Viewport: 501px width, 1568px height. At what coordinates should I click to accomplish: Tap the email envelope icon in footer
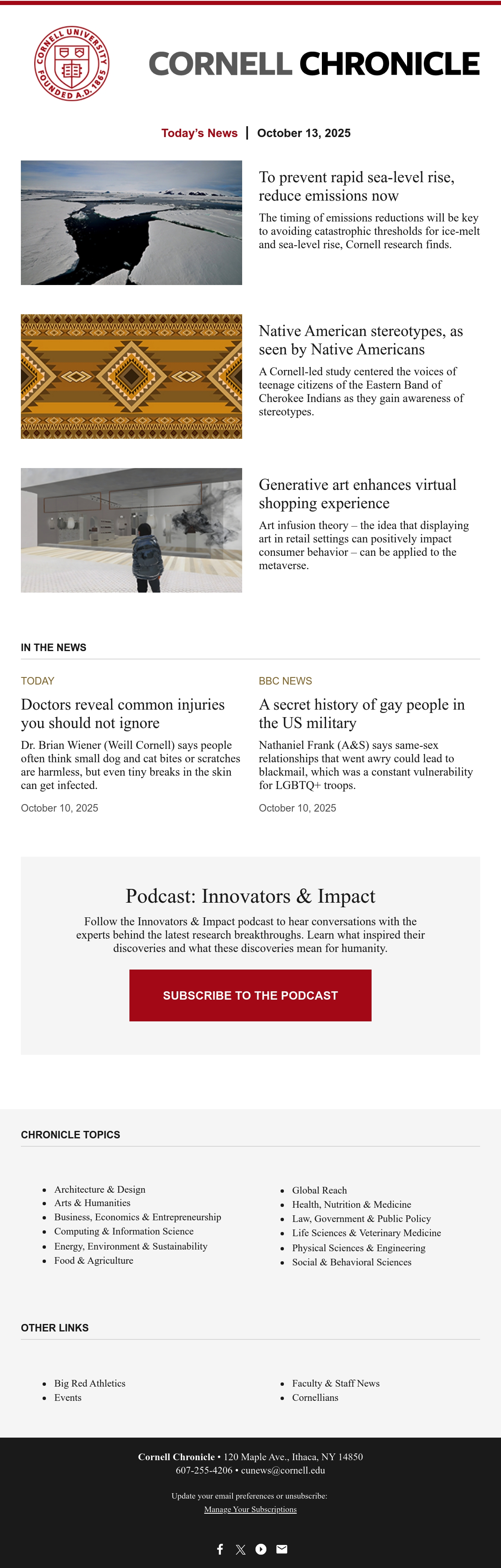coord(281,1549)
